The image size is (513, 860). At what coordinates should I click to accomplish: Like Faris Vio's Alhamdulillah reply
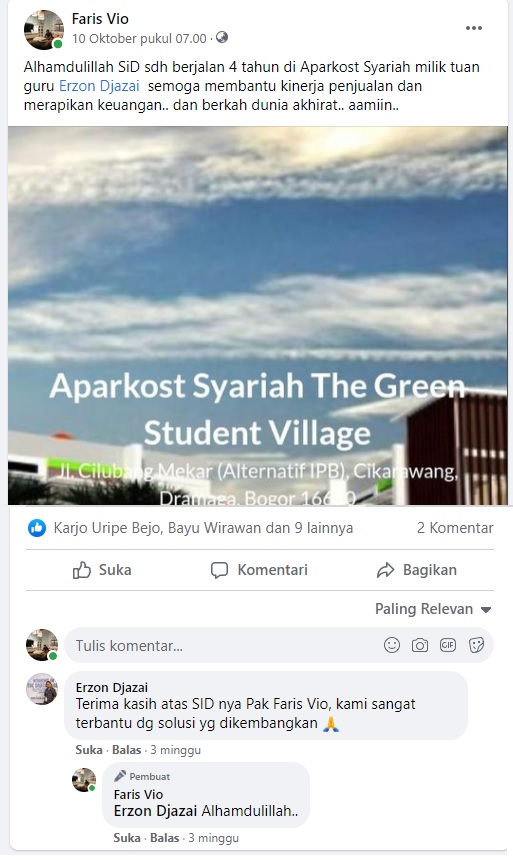click(127, 838)
